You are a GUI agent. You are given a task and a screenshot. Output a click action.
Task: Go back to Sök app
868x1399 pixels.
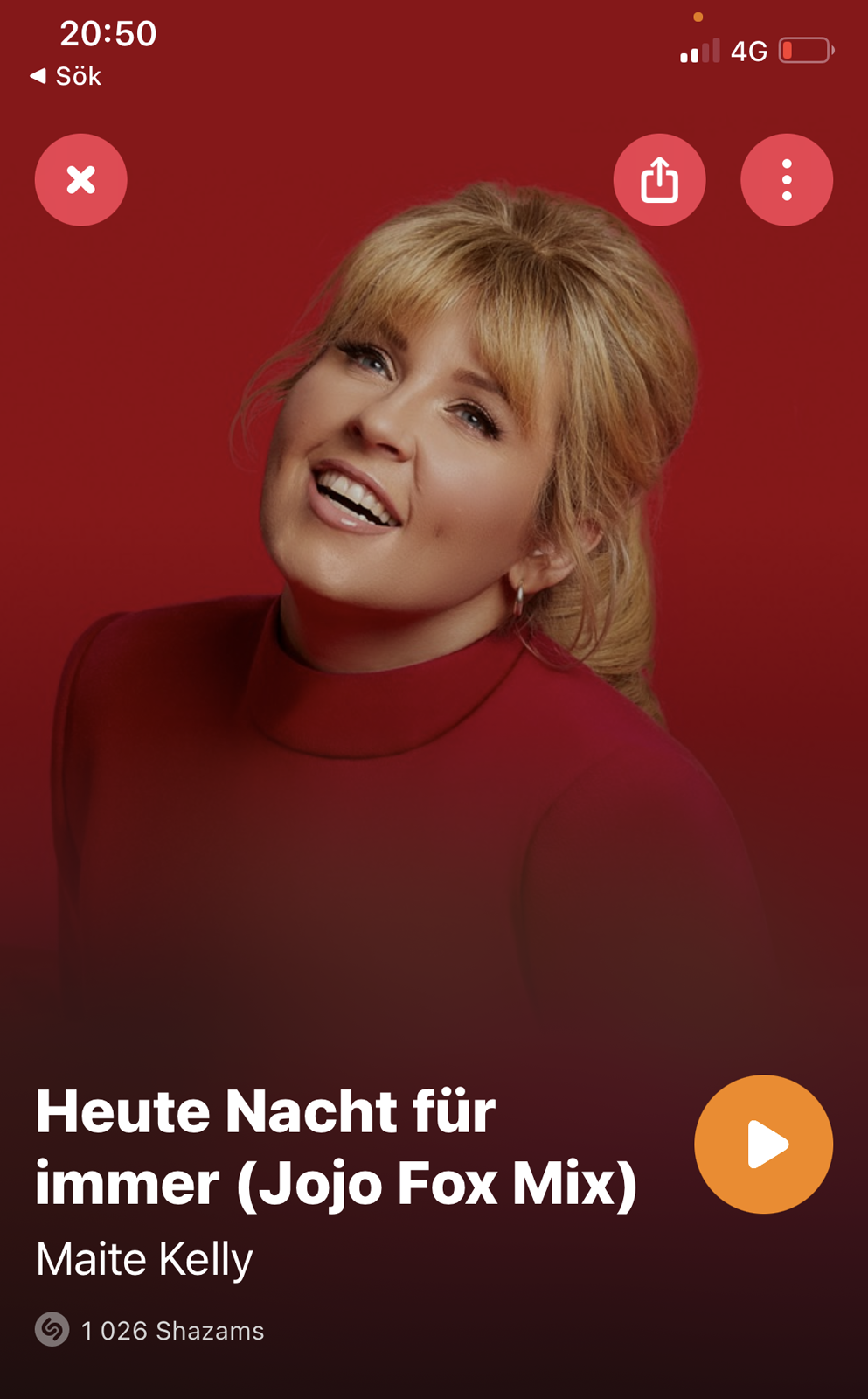click(x=66, y=76)
